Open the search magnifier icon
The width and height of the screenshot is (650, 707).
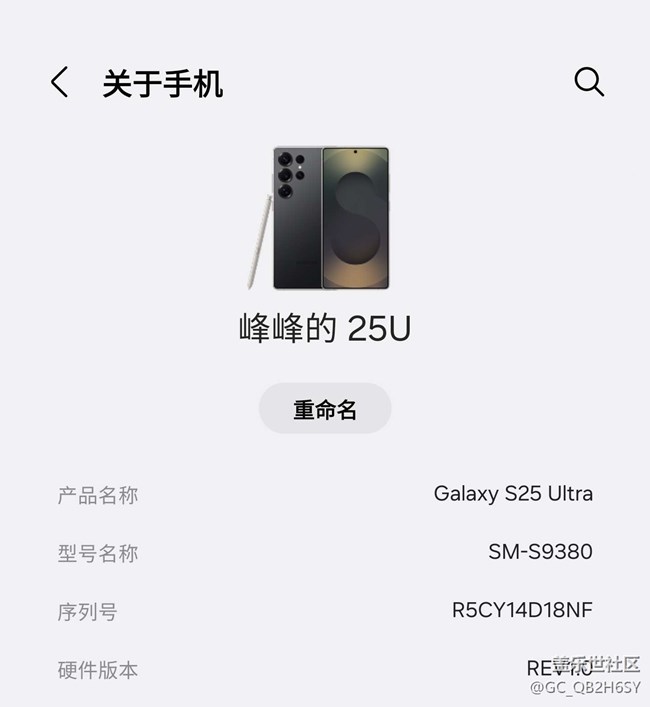point(589,83)
